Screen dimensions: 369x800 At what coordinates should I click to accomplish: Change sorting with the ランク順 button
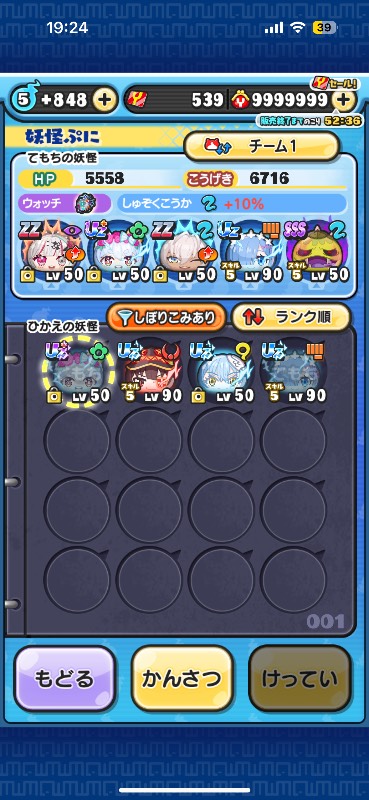(291, 317)
